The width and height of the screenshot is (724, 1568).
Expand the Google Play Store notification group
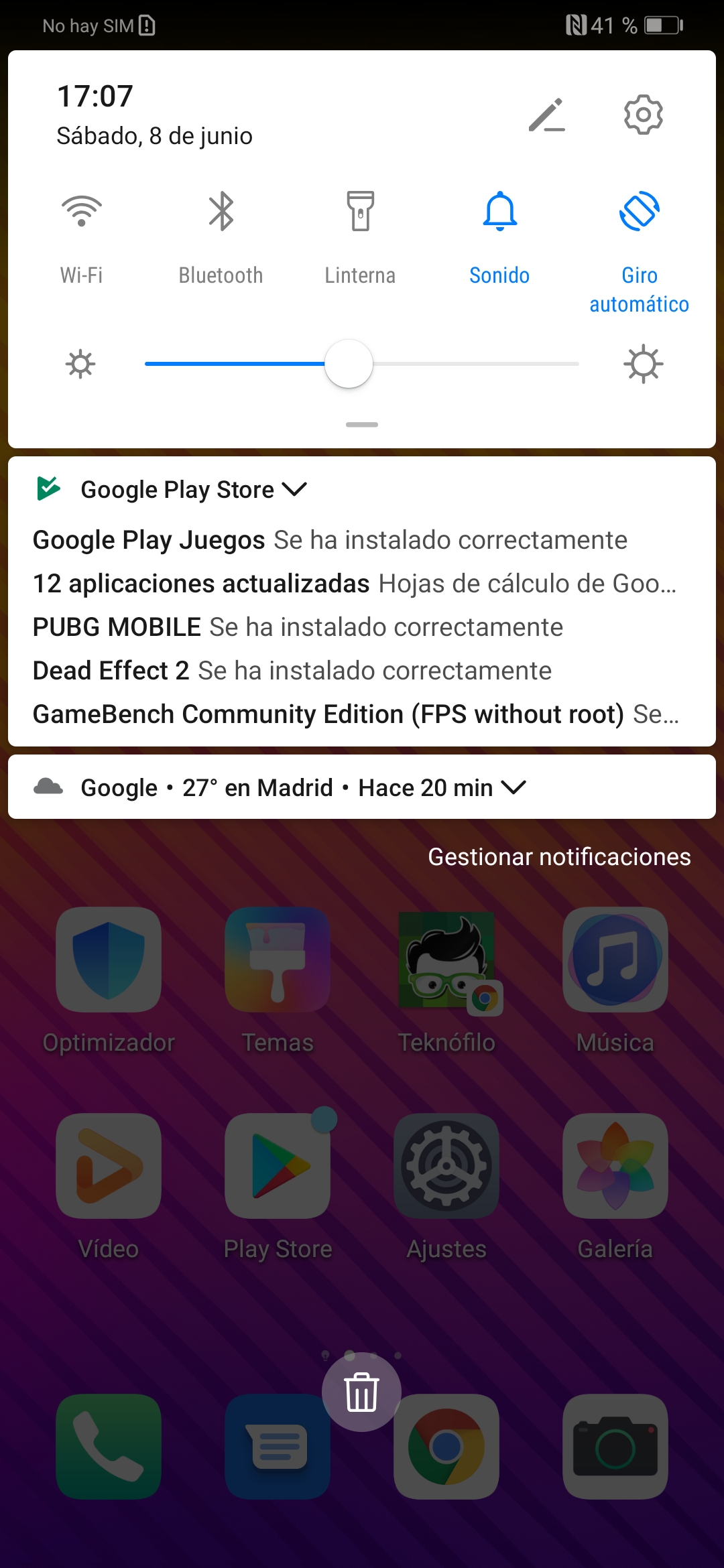click(x=295, y=489)
